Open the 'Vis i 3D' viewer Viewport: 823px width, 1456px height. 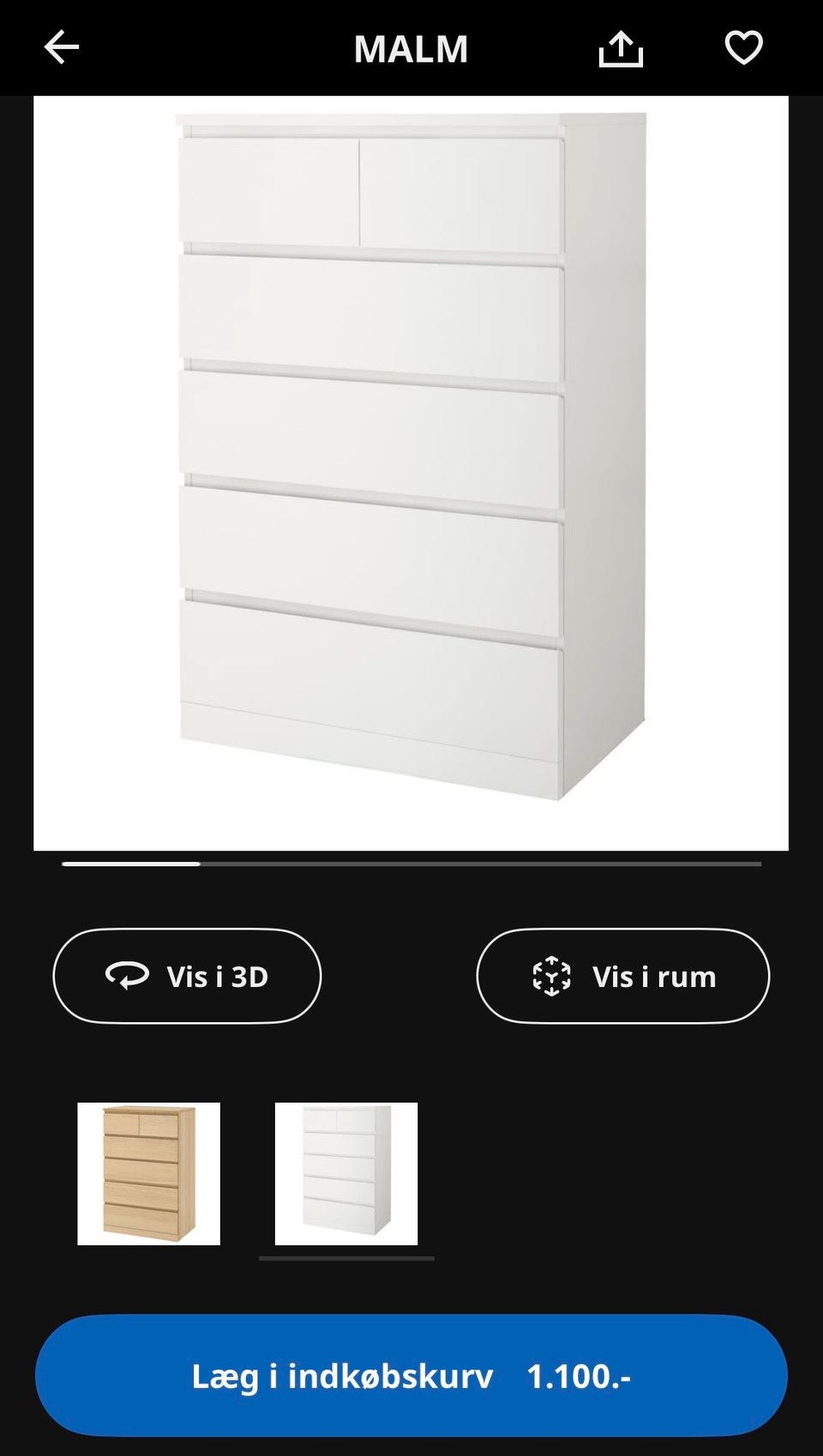coord(186,975)
